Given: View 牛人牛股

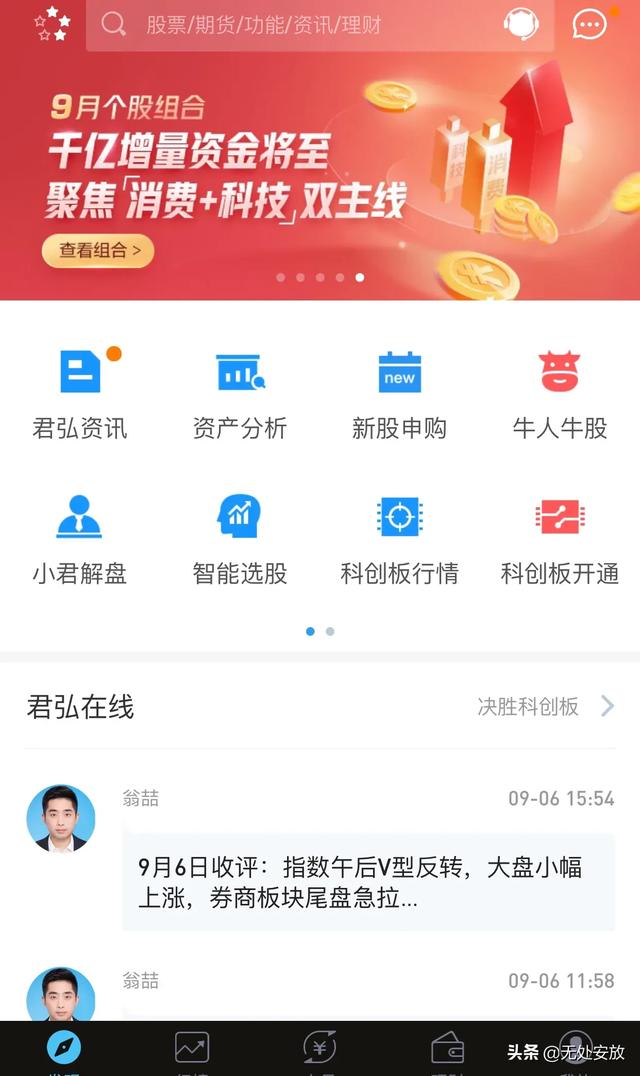Looking at the screenshot, I should click(560, 394).
